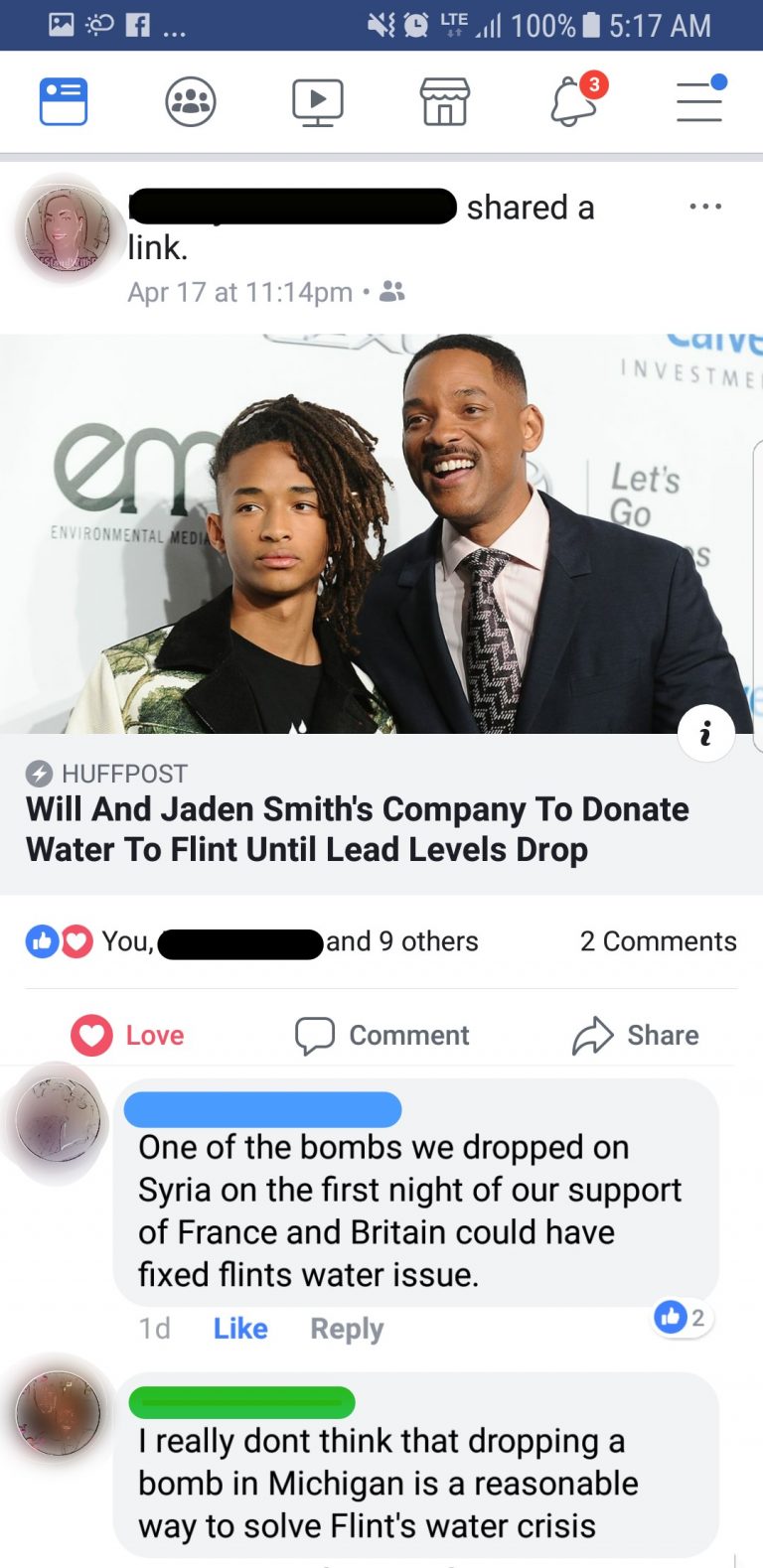Open the hamburger menu tab

tap(700, 101)
